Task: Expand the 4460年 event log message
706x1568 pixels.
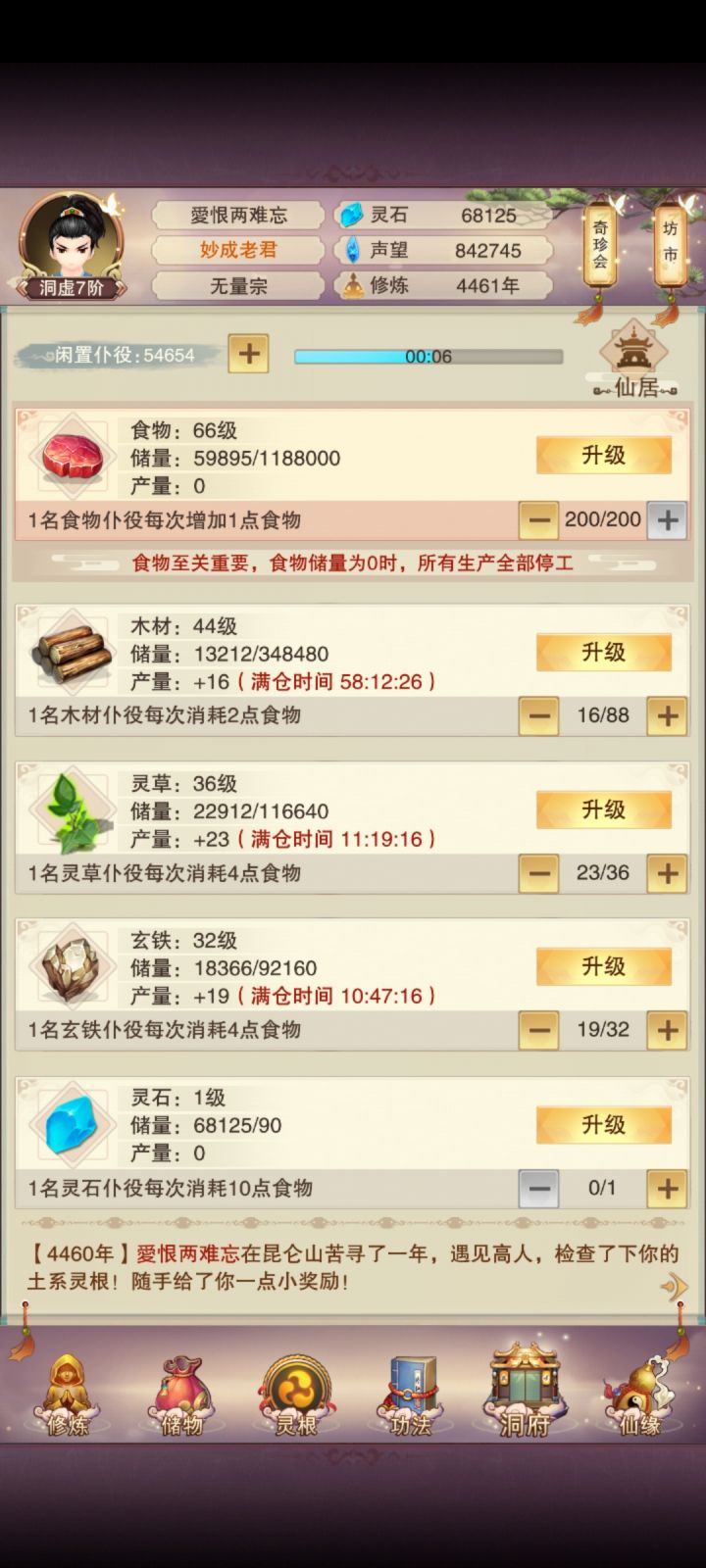Action: click(x=675, y=1287)
